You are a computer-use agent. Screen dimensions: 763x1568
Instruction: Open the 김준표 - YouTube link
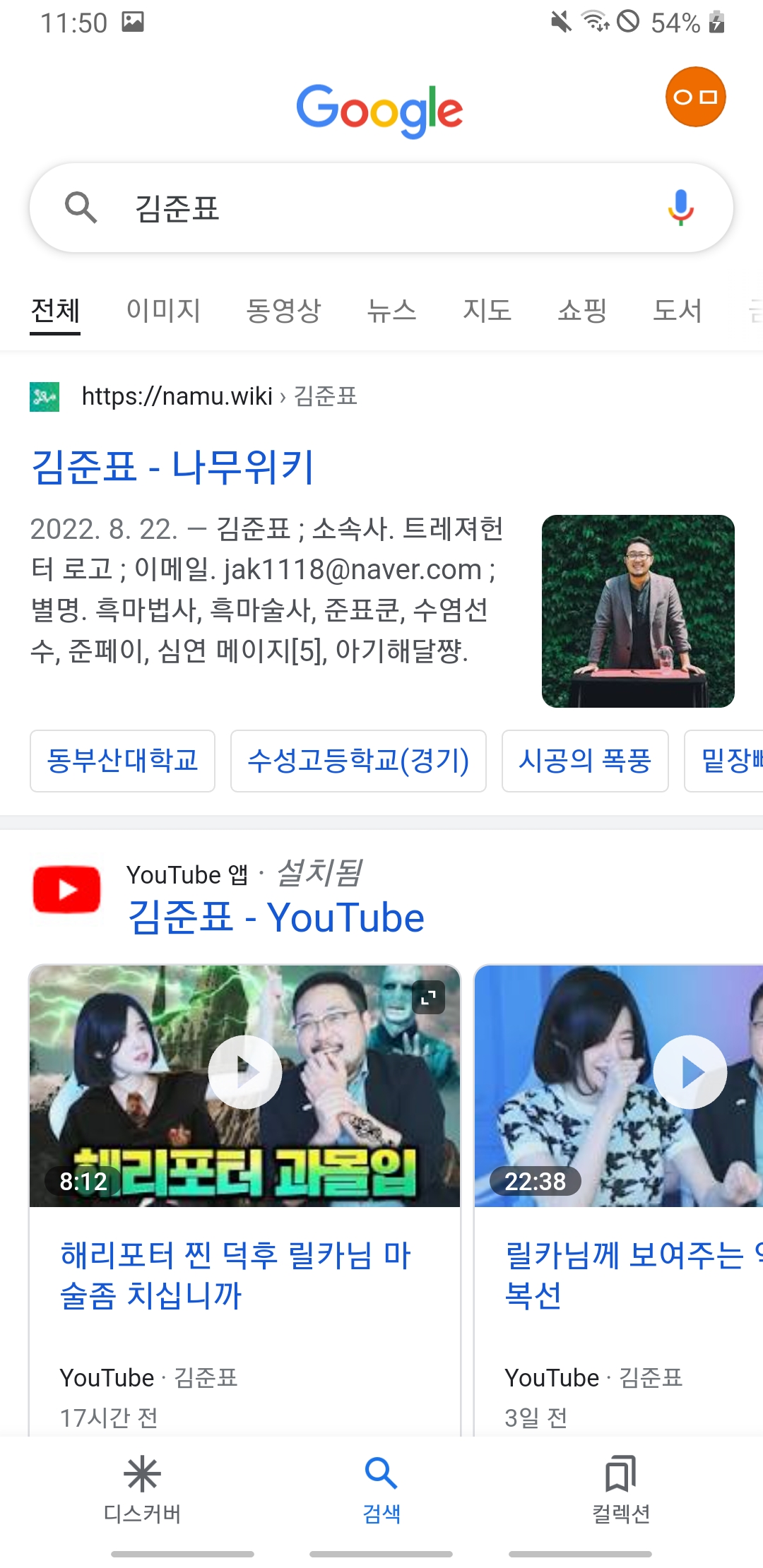pos(276,917)
